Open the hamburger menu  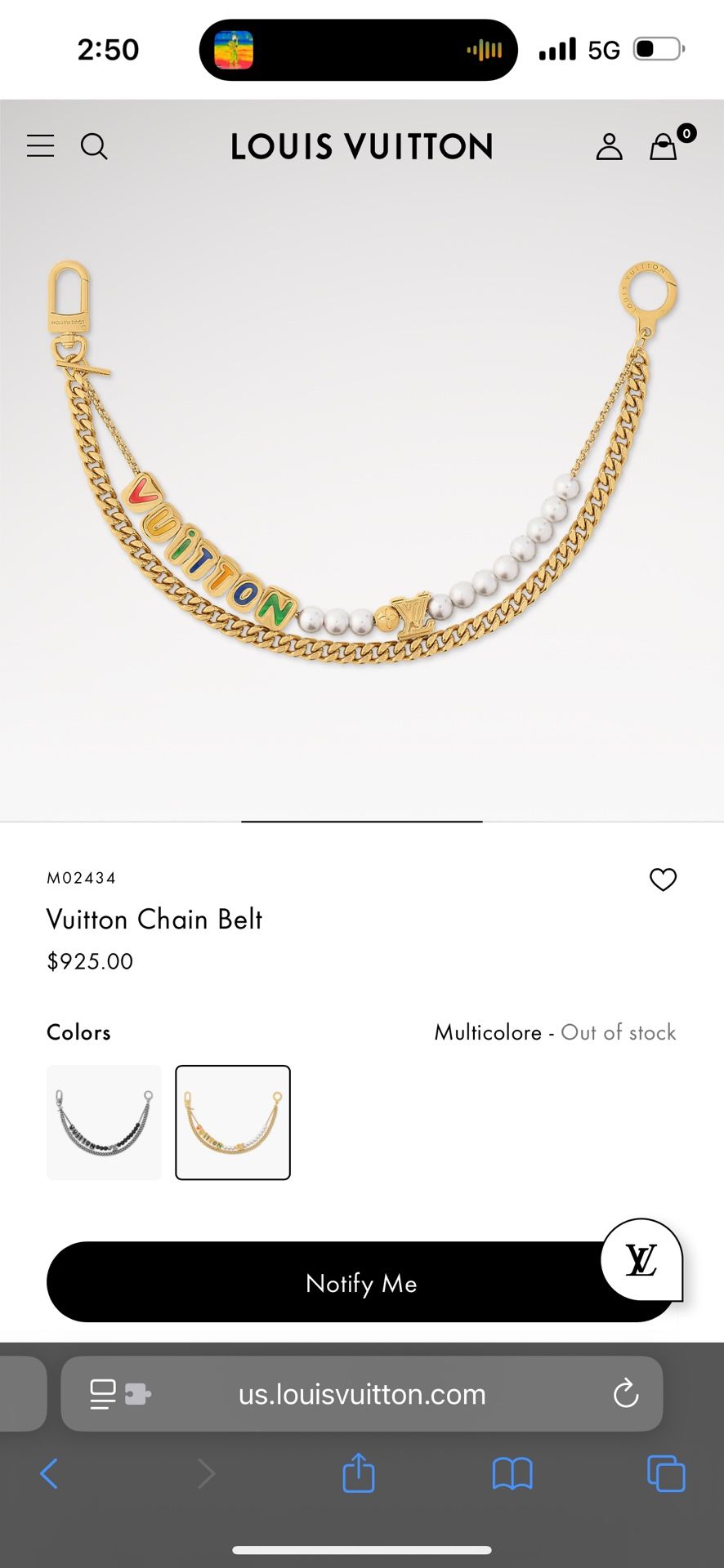[40, 146]
